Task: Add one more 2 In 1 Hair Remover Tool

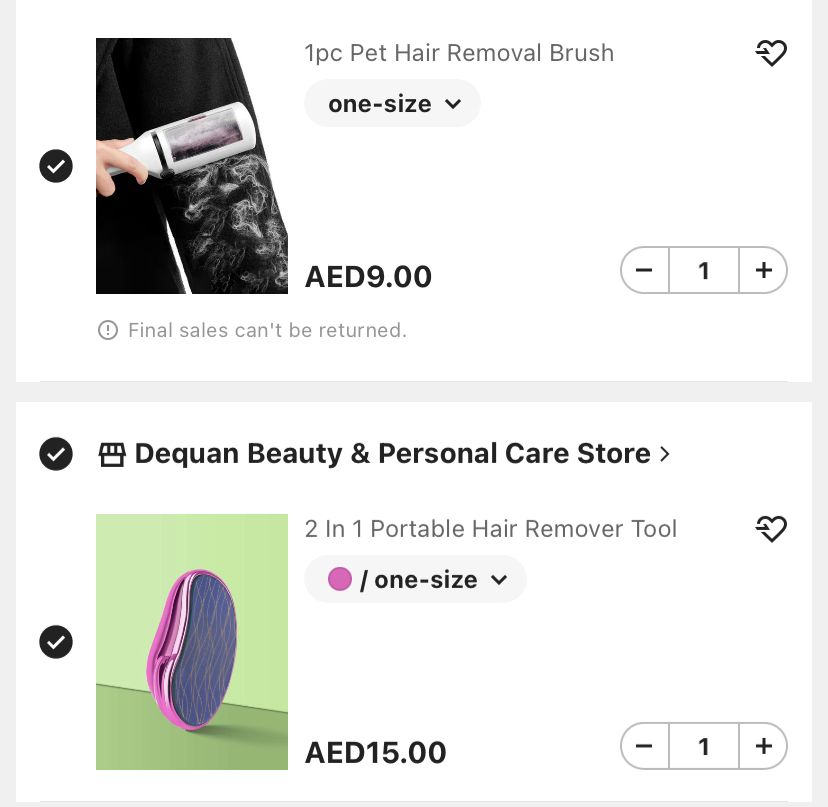Action: [x=763, y=747]
